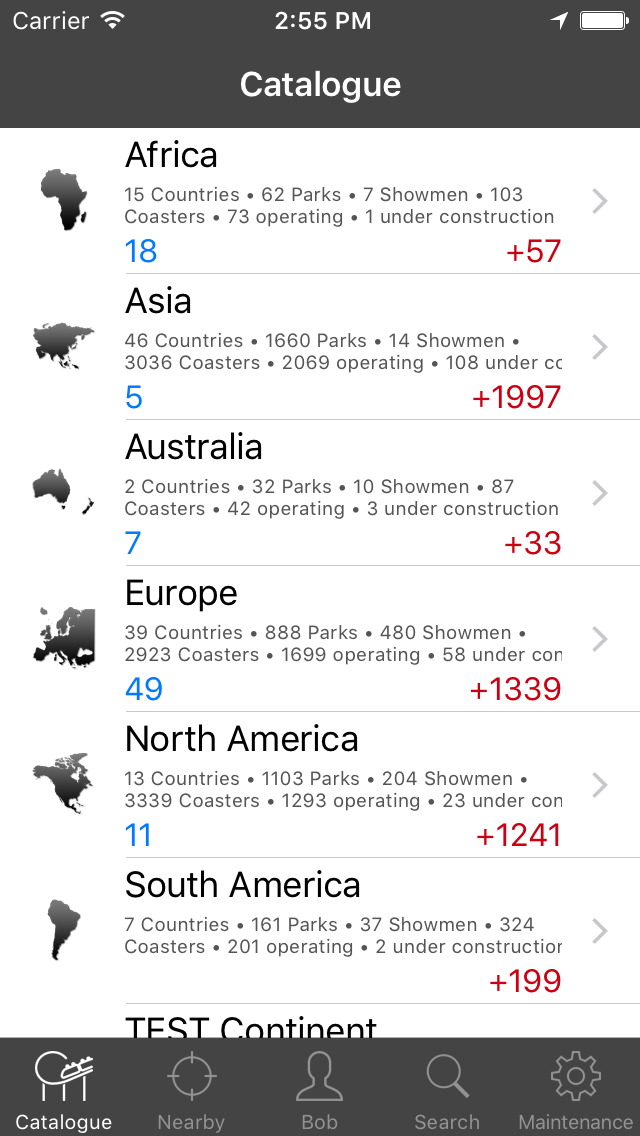The height and width of the screenshot is (1136, 640).
Task: View North America coasters
Action: 320,785
